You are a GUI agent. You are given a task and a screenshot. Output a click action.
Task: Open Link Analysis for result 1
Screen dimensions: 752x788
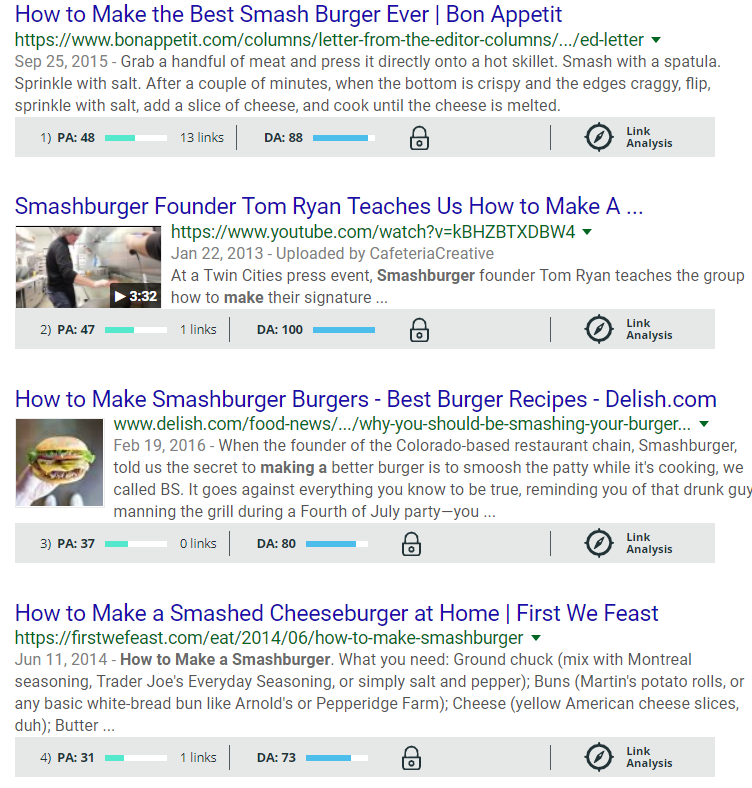pyautogui.click(x=629, y=137)
